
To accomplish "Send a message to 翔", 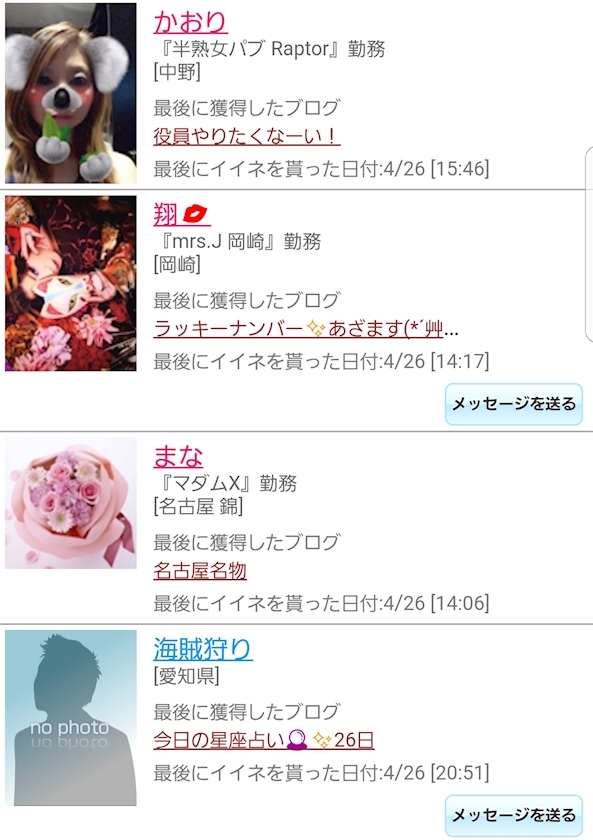I will point(514,404).
